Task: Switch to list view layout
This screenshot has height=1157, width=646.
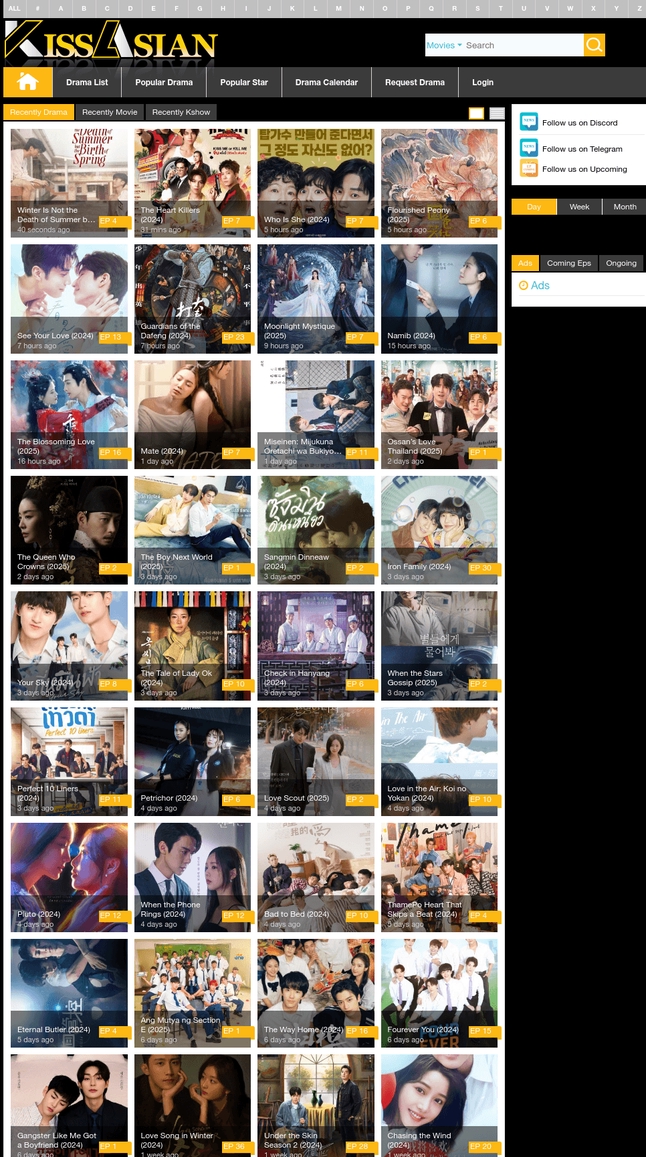Action: 497,113
